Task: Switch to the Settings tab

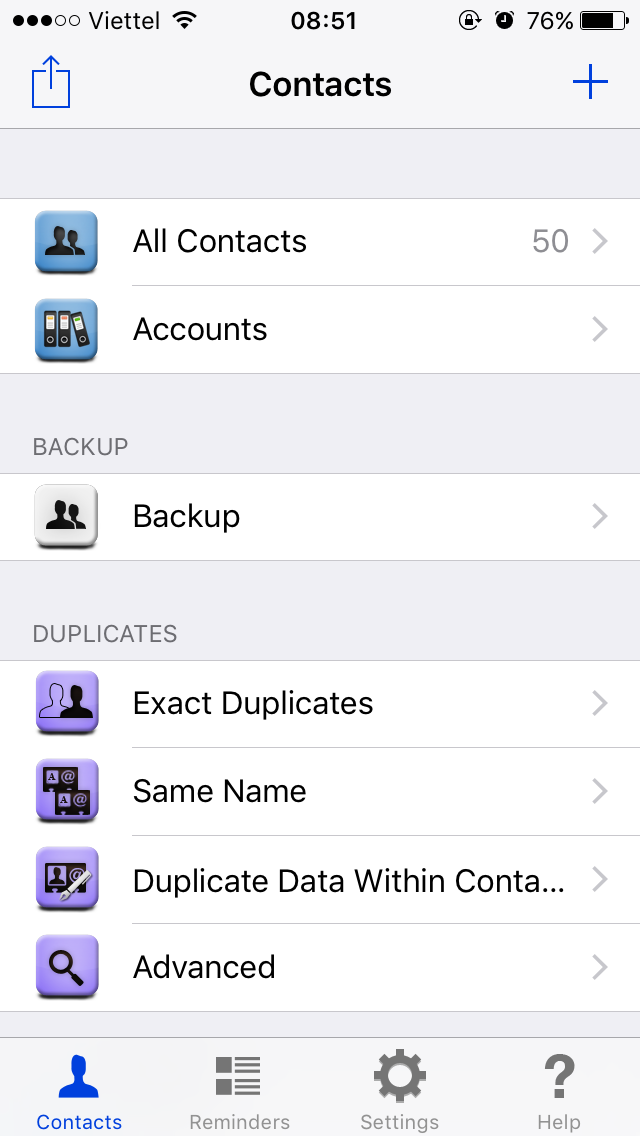Action: point(400,1092)
